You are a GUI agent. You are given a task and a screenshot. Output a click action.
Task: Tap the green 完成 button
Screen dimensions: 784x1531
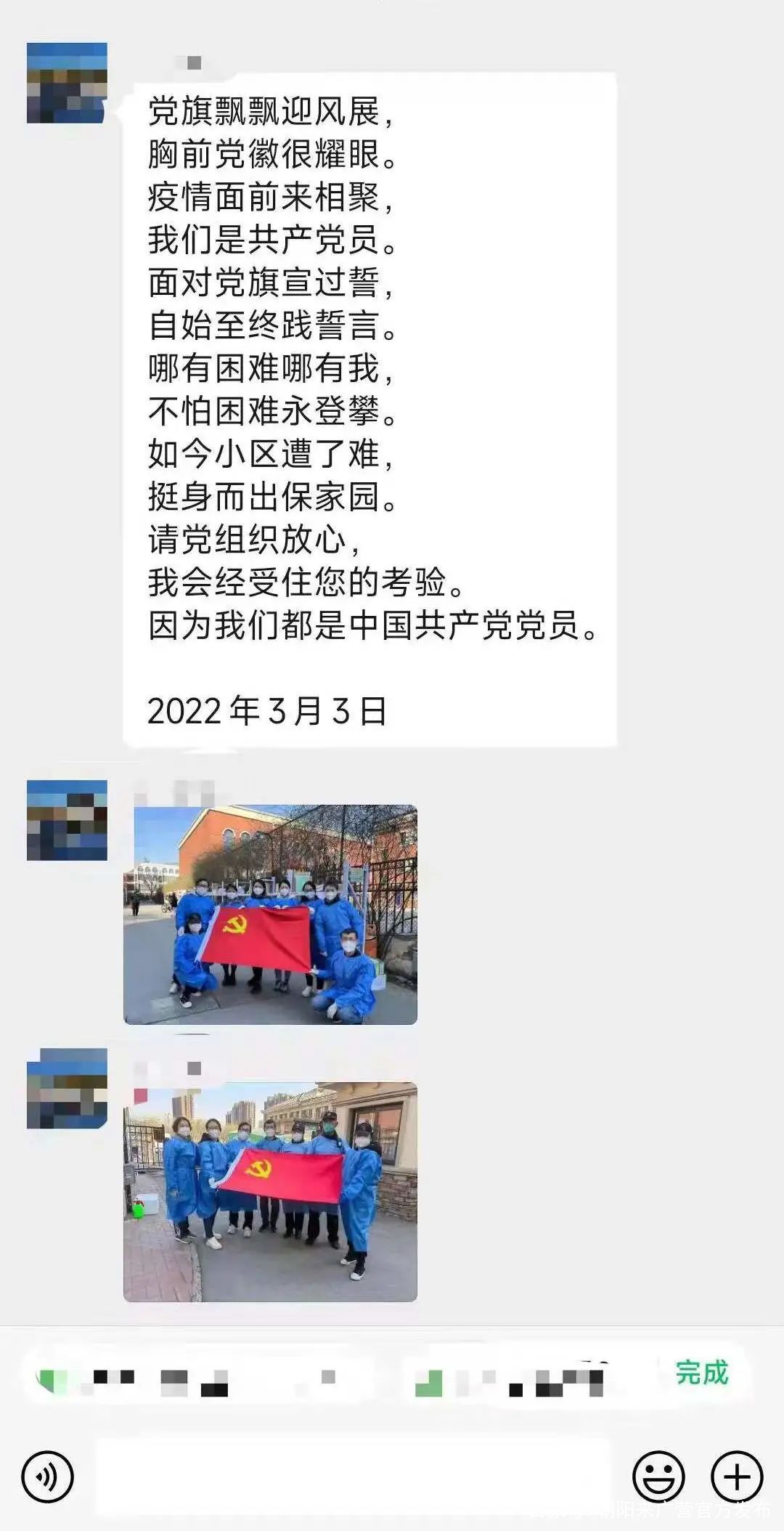pos(701,1373)
